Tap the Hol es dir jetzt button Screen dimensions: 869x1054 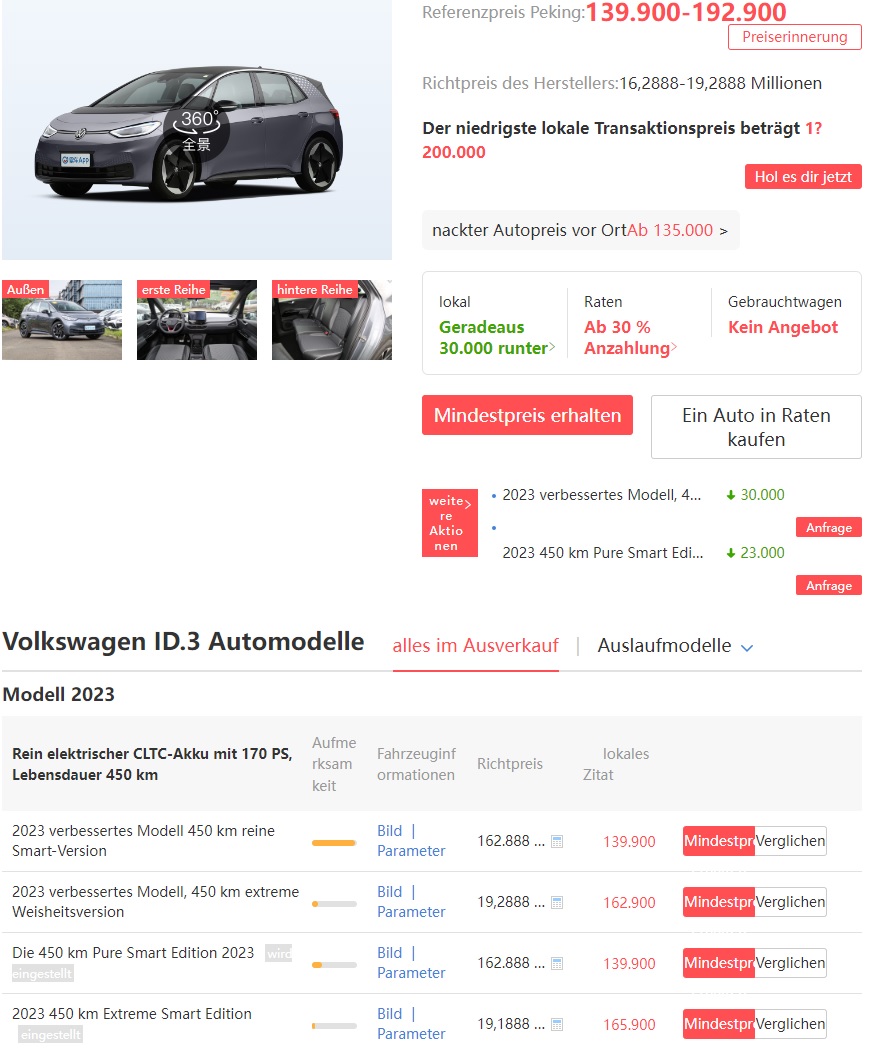(802, 177)
